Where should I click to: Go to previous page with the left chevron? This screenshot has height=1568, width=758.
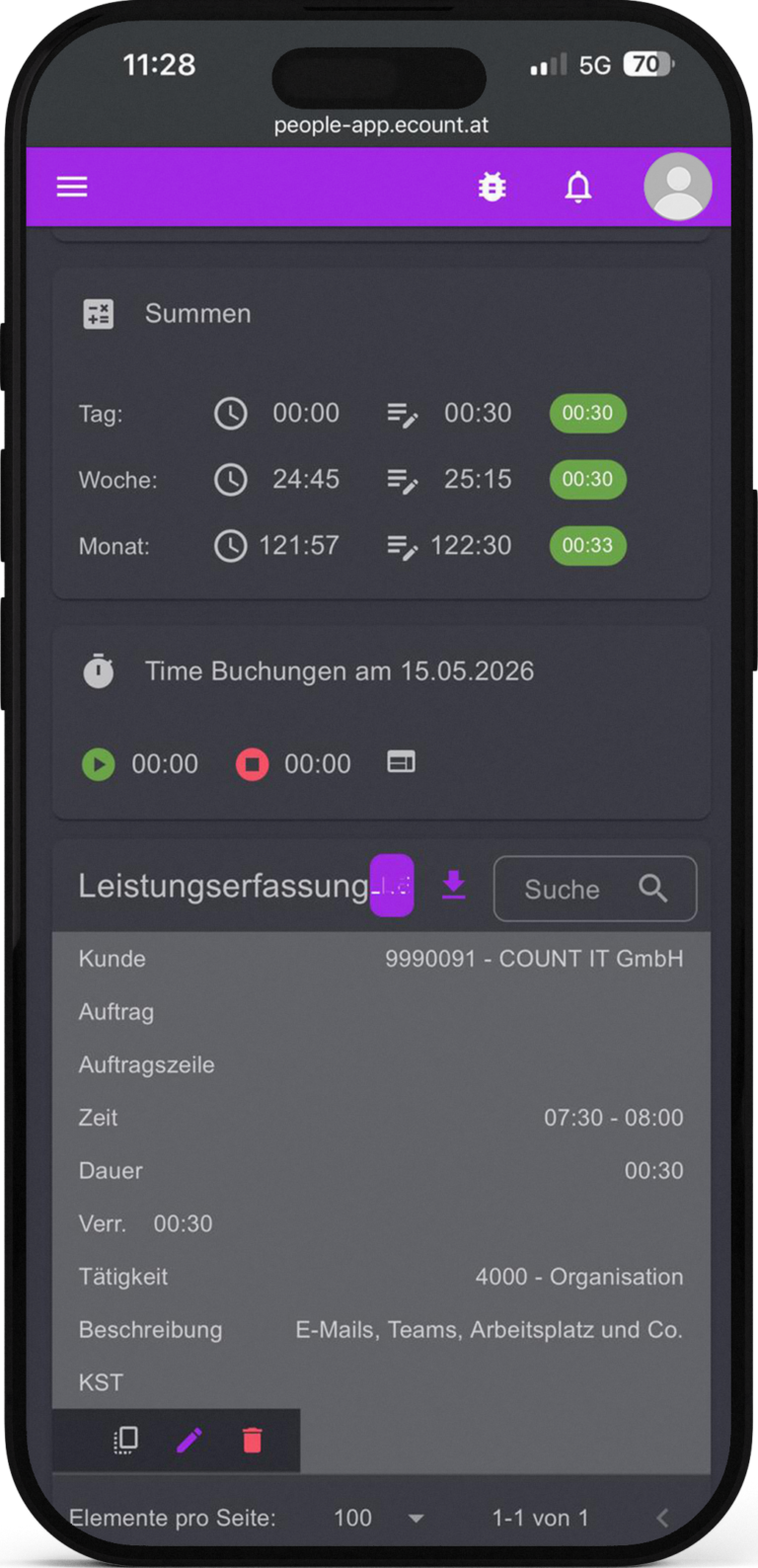click(662, 1518)
